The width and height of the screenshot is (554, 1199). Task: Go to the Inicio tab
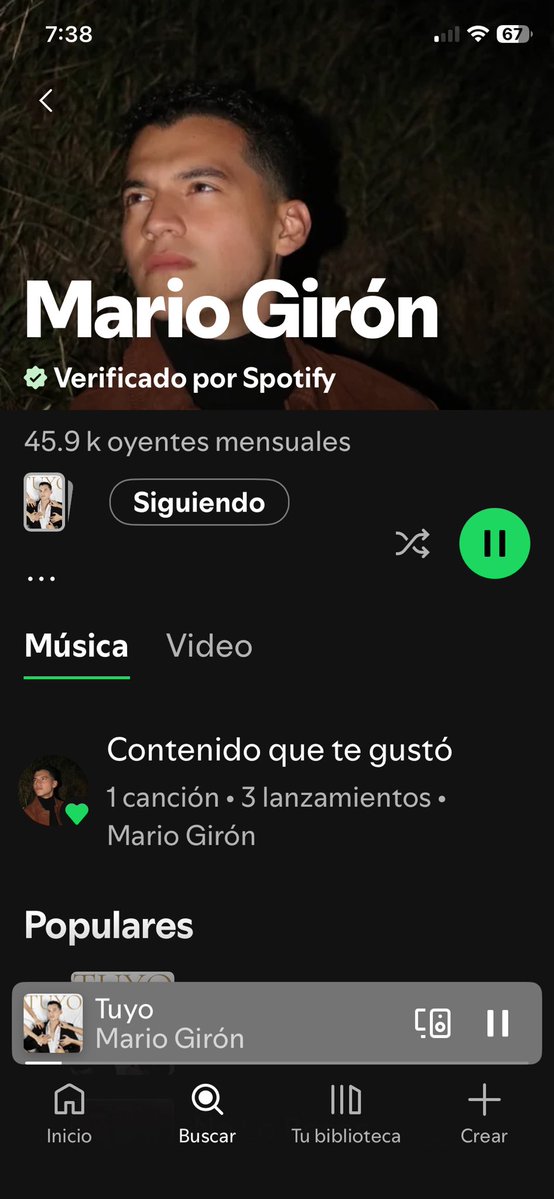point(69,1115)
